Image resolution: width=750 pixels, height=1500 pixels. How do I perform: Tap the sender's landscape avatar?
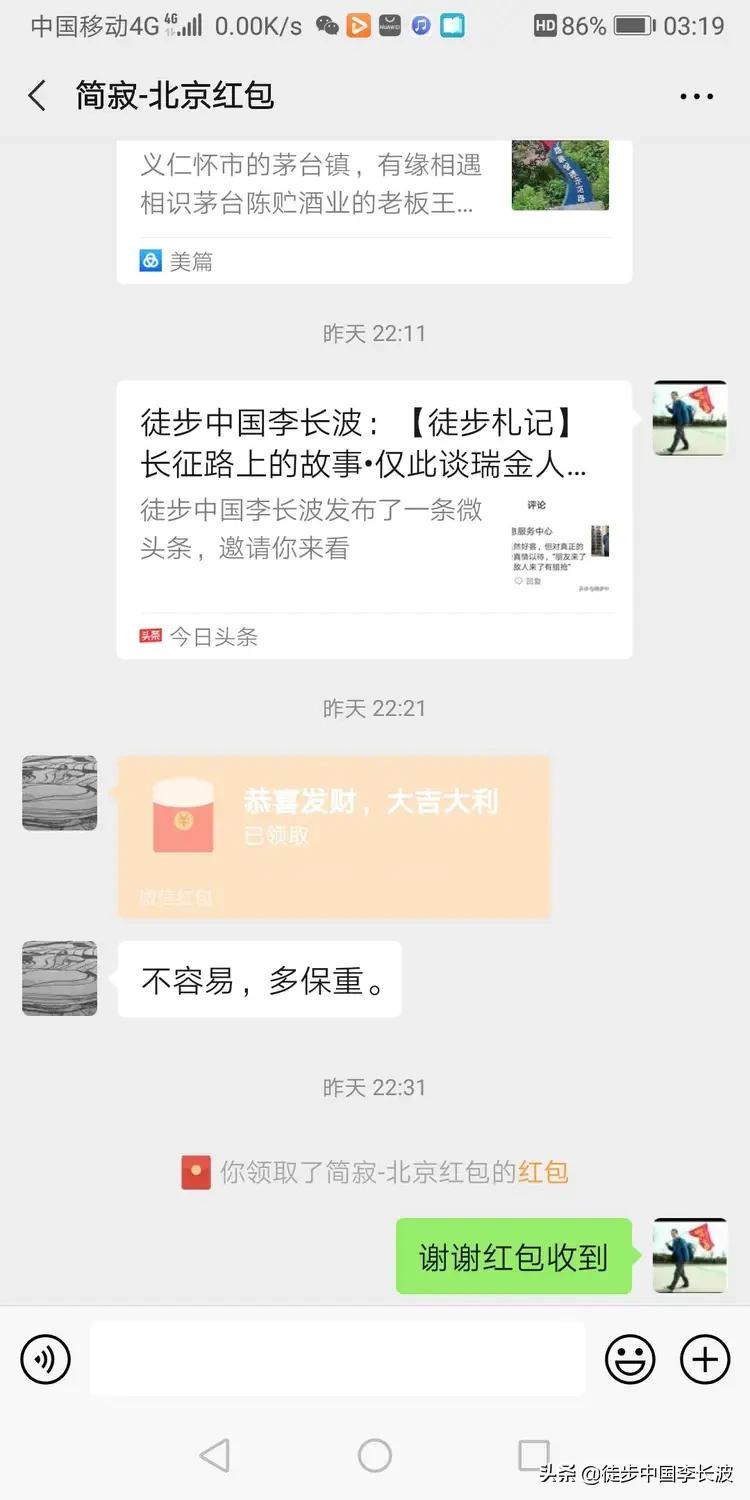click(59, 793)
